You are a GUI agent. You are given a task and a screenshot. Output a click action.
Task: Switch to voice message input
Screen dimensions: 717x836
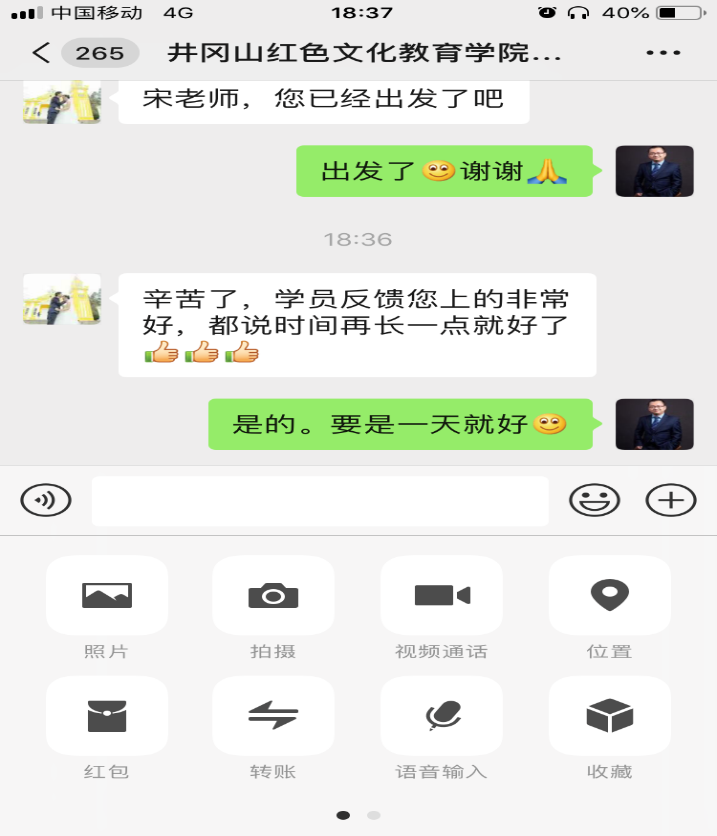pos(46,499)
